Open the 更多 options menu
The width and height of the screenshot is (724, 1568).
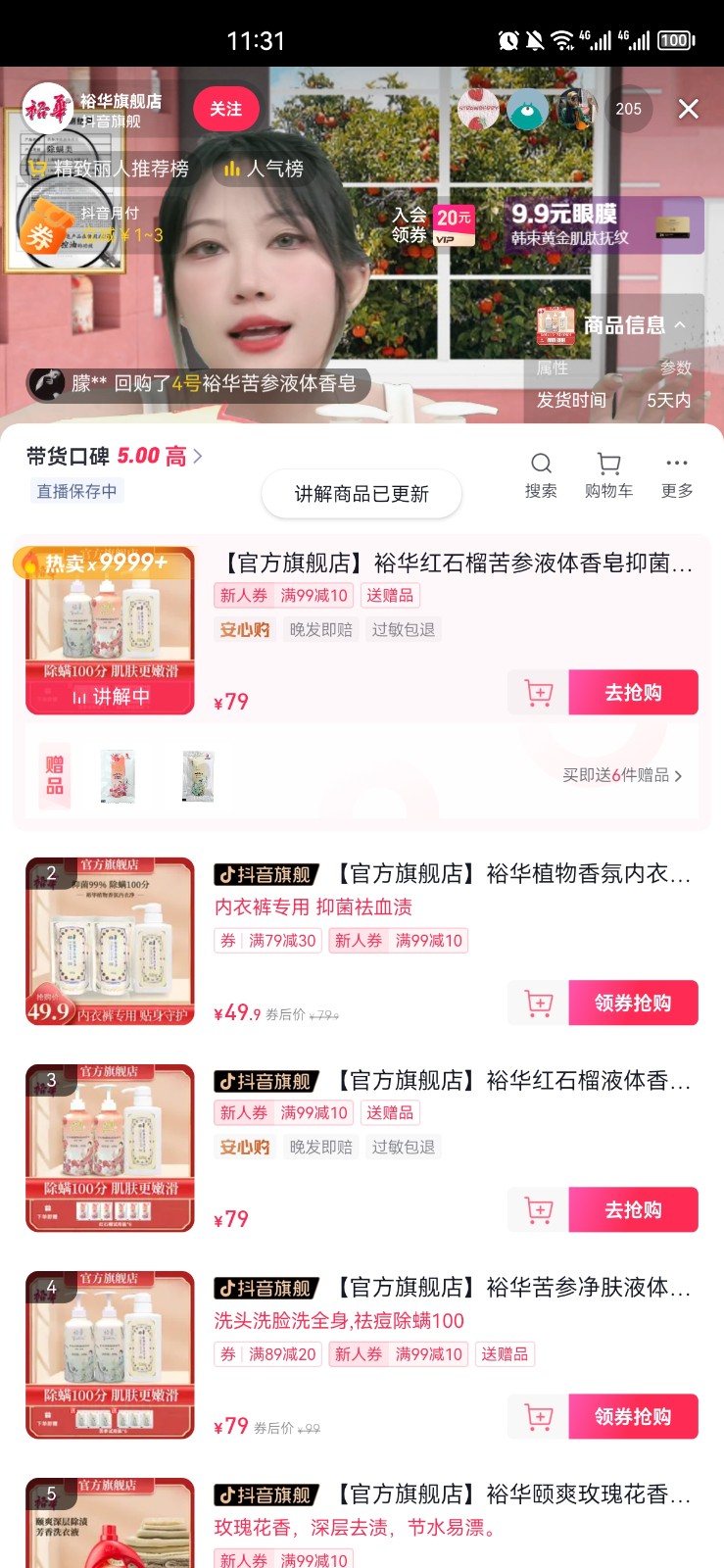coord(676,474)
